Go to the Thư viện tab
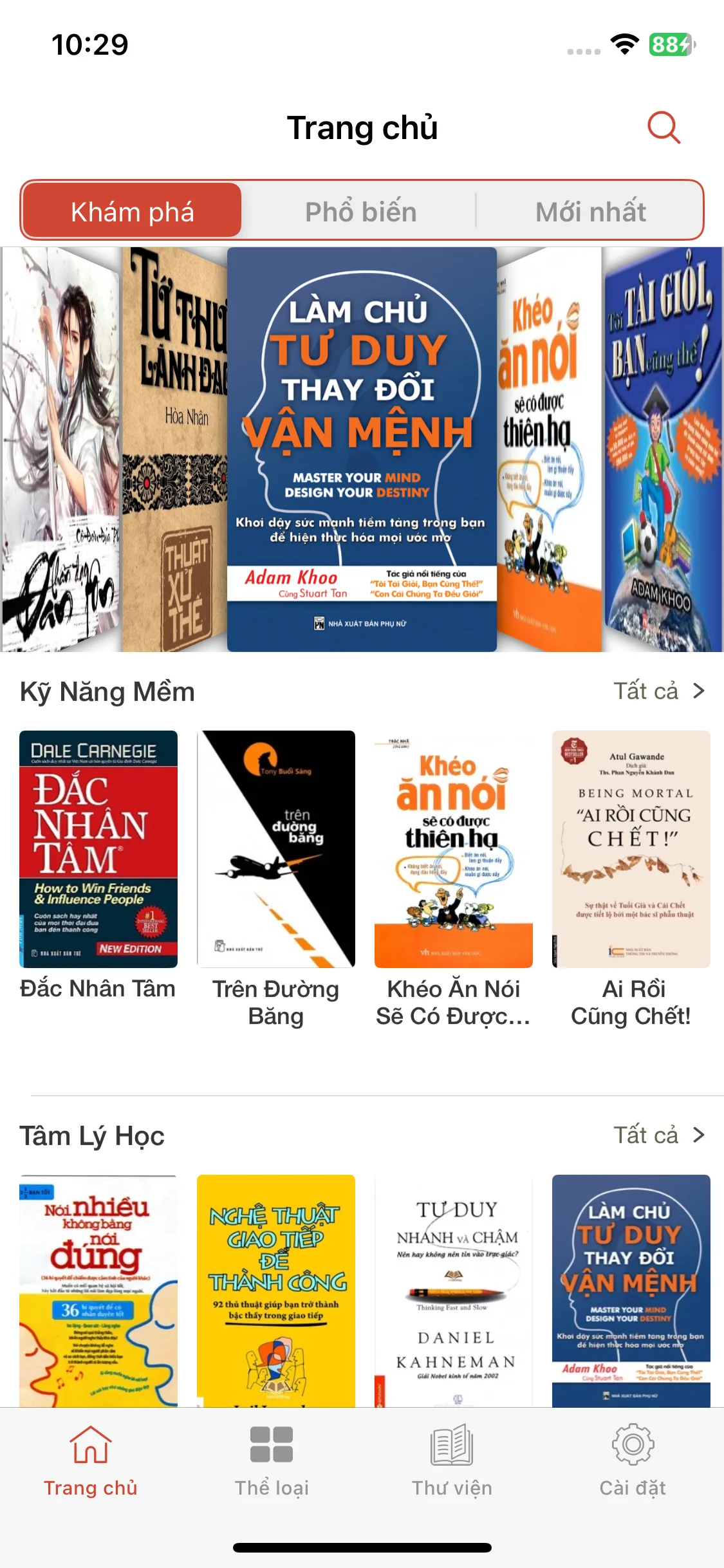724x1568 pixels. click(452, 1461)
